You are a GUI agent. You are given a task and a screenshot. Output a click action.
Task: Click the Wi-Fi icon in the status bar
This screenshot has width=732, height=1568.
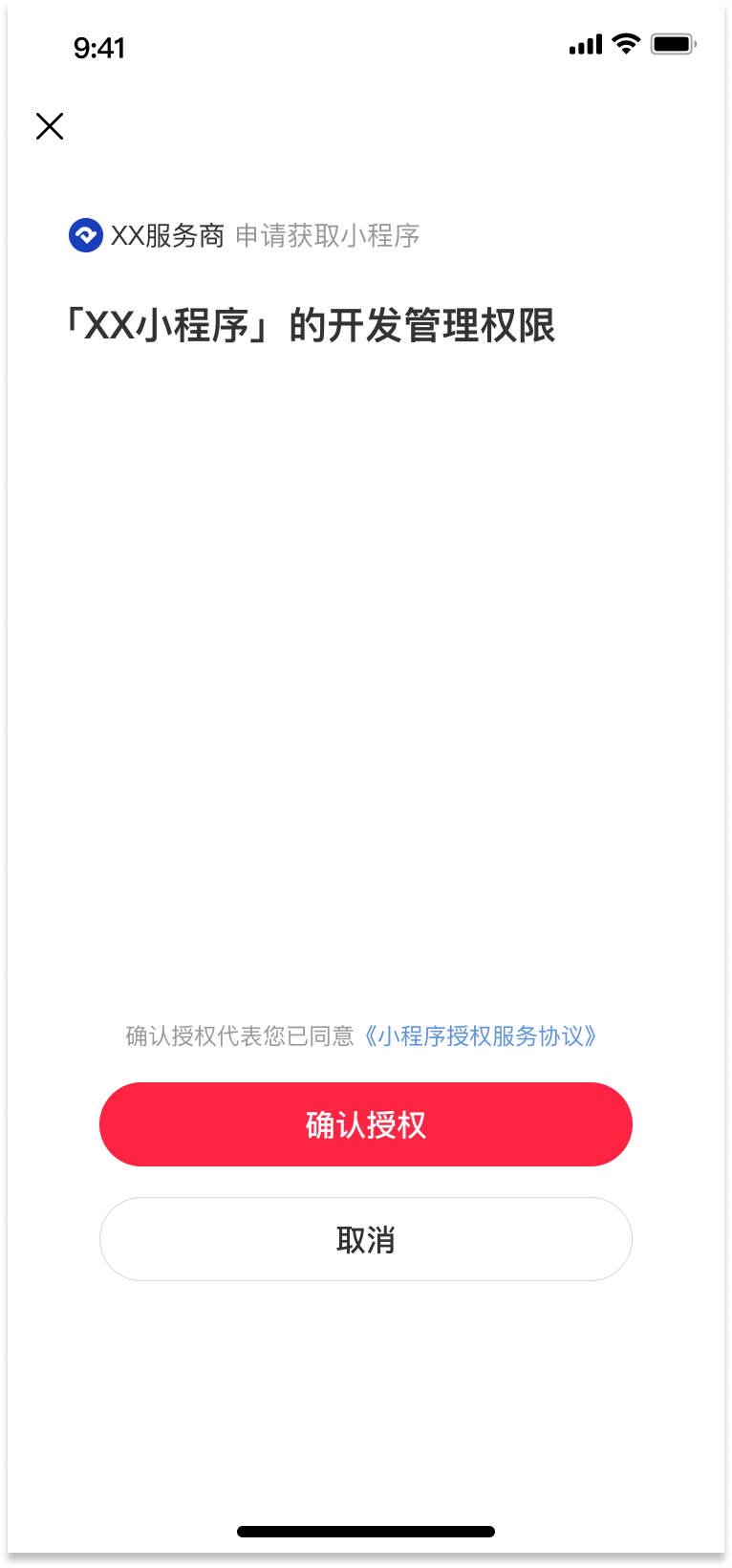point(626,43)
